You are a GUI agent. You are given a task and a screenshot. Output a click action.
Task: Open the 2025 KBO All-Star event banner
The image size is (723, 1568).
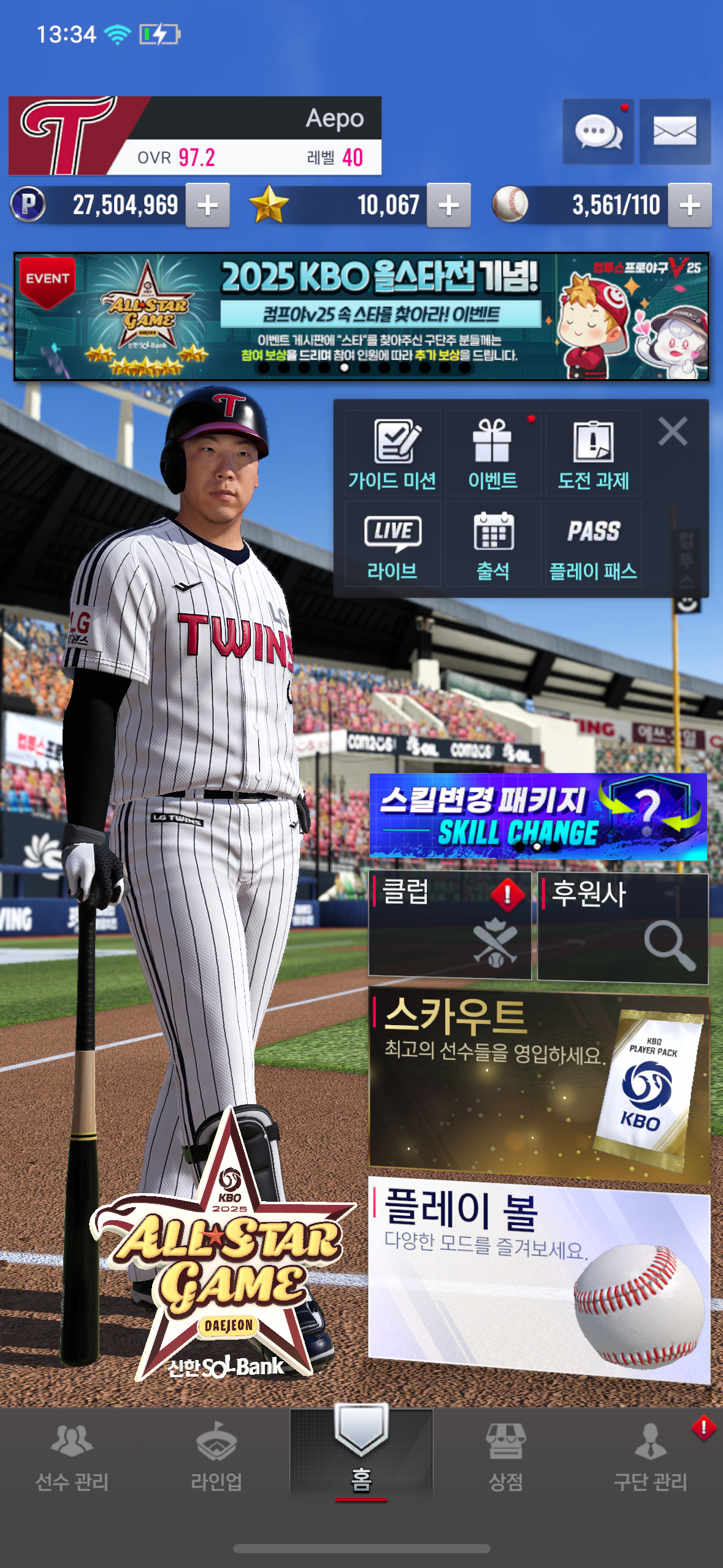pyautogui.click(x=361, y=317)
